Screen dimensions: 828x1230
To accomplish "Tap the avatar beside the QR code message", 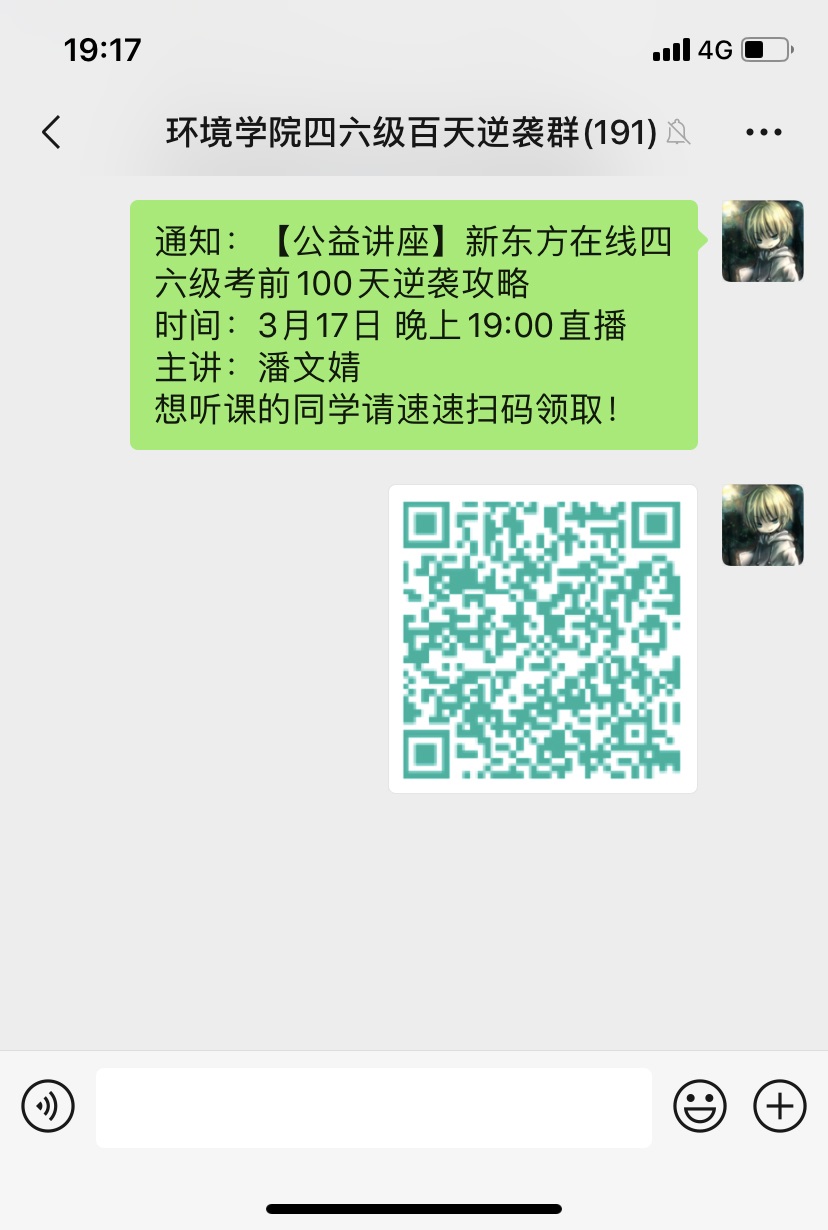I will pyautogui.click(x=762, y=525).
